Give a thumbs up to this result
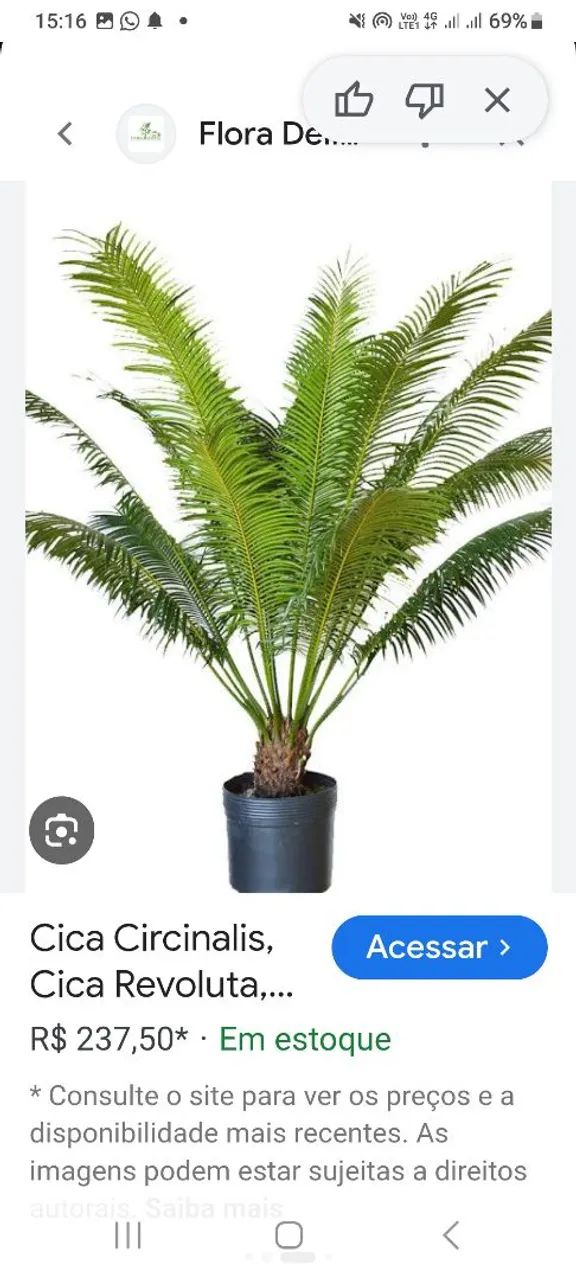The width and height of the screenshot is (576, 1280). (353, 100)
